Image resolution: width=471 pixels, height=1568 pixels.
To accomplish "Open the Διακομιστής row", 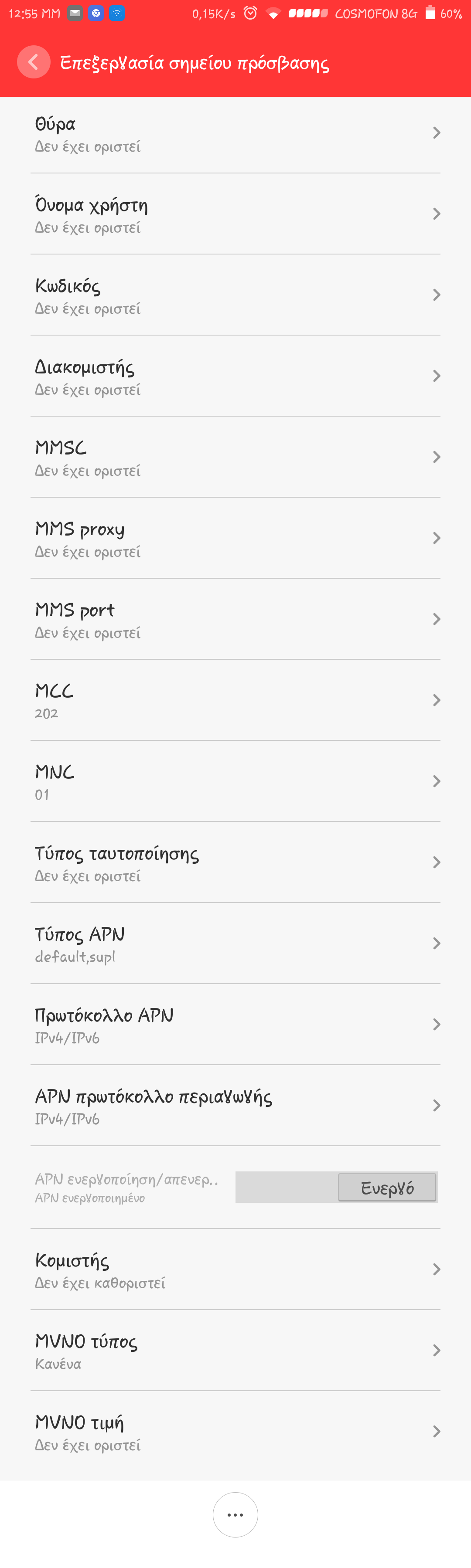I will [x=235, y=377].
